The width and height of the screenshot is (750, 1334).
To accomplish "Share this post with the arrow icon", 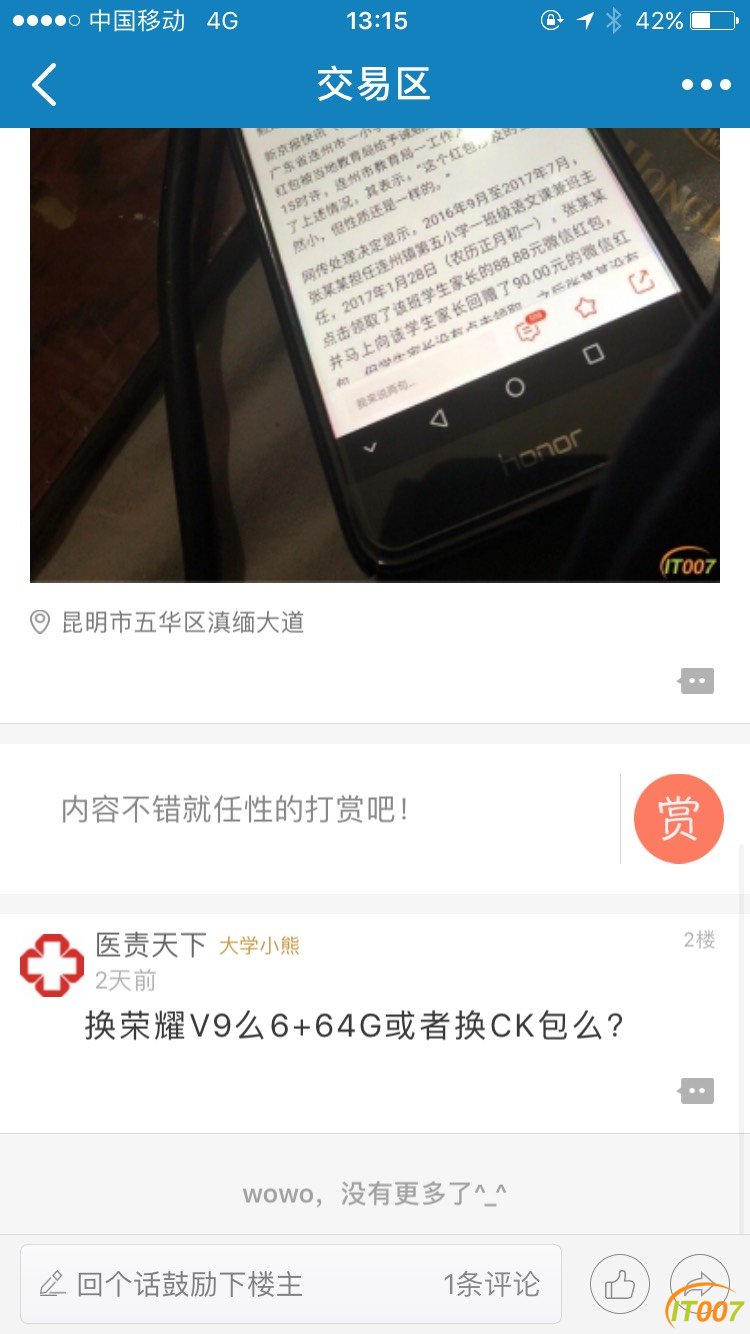I will tap(699, 1284).
